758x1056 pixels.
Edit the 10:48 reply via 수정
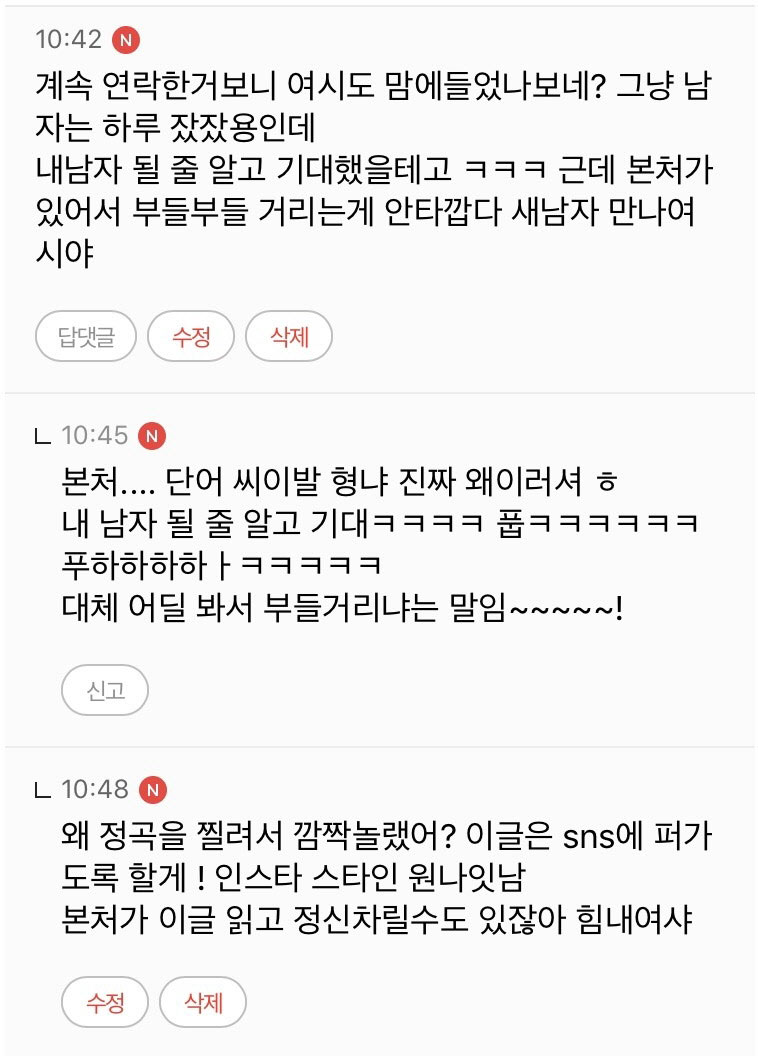pos(105,1001)
